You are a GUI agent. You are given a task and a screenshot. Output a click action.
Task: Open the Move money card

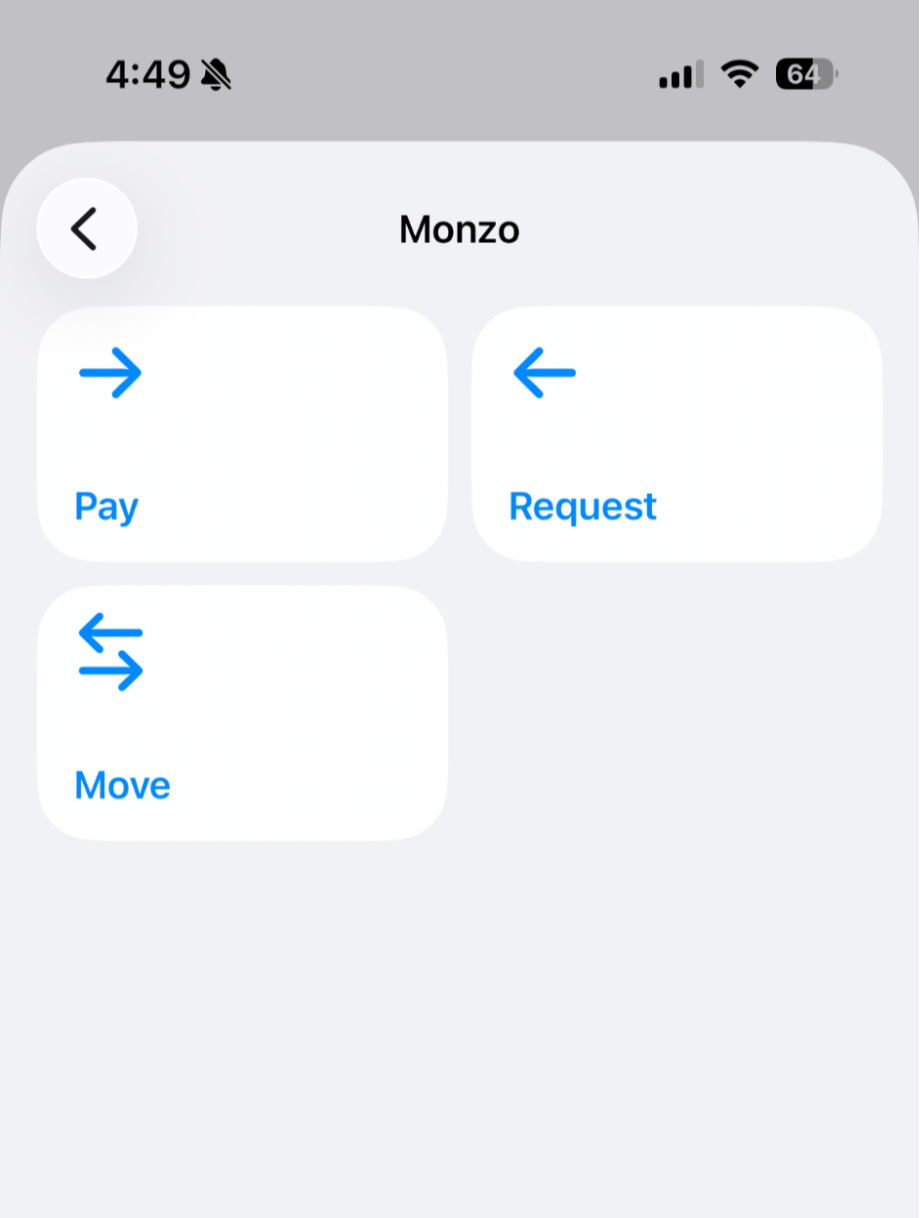(x=242, y=710)
